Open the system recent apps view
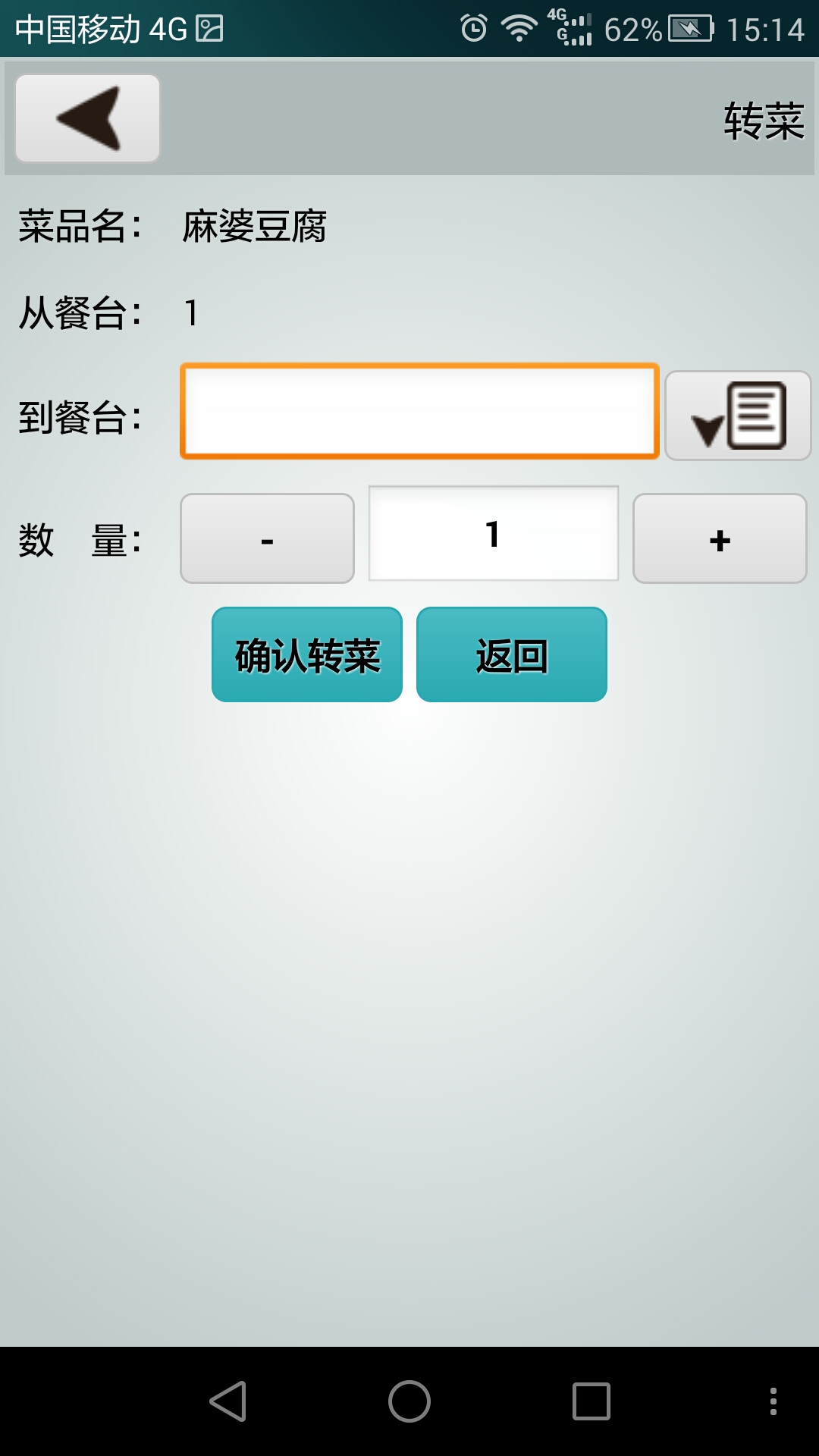 591,1401
